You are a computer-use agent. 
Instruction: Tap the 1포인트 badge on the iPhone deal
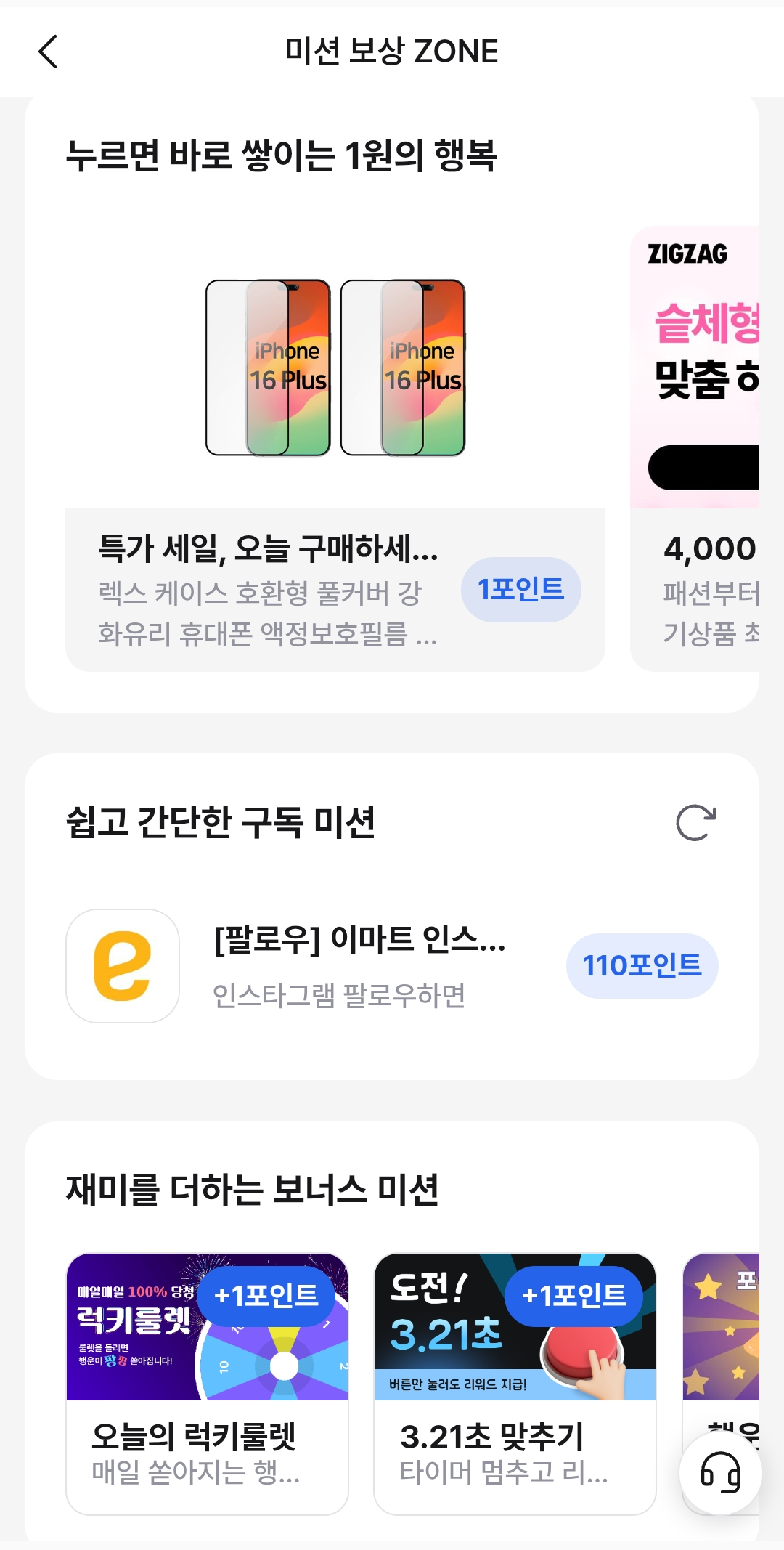[521, 590]
